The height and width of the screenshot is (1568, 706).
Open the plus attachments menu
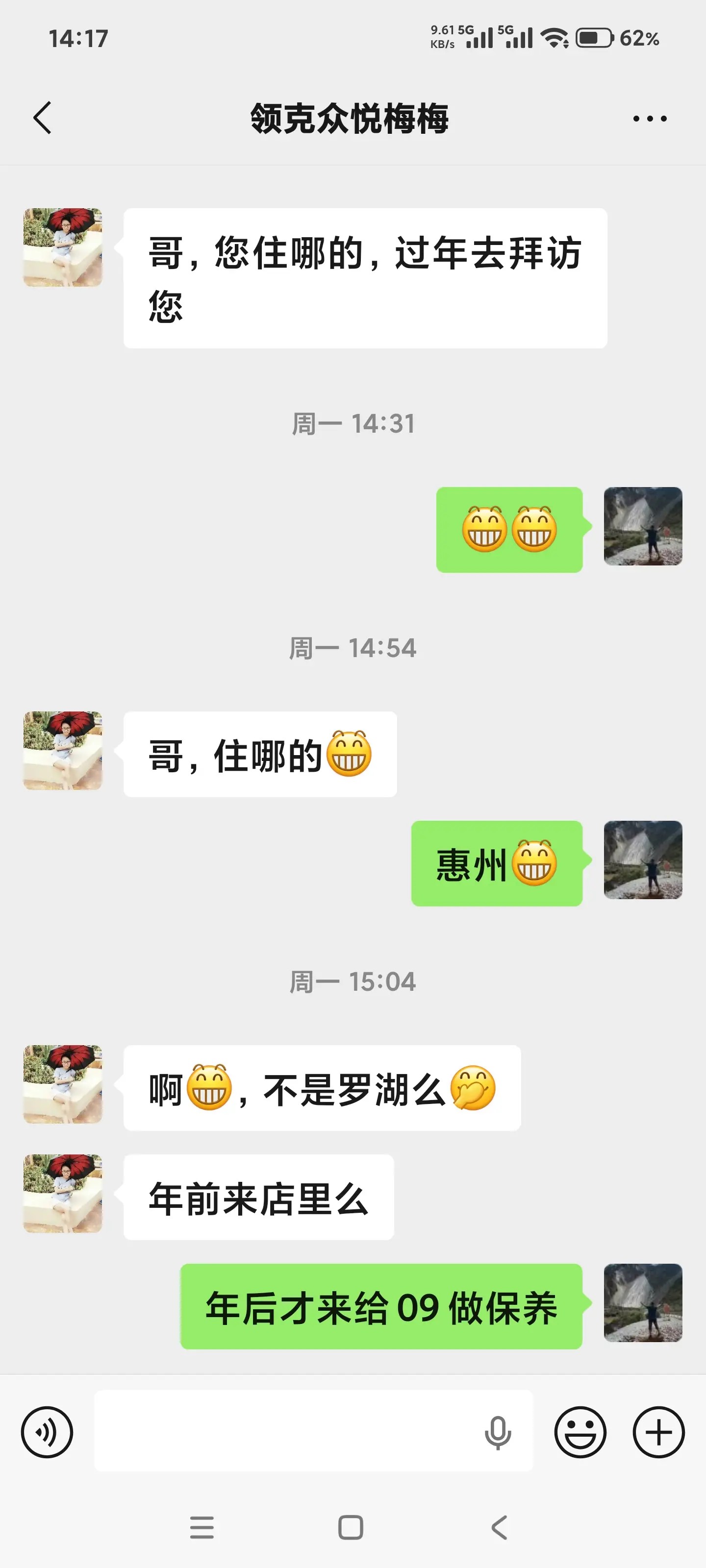pos(658,1432)
